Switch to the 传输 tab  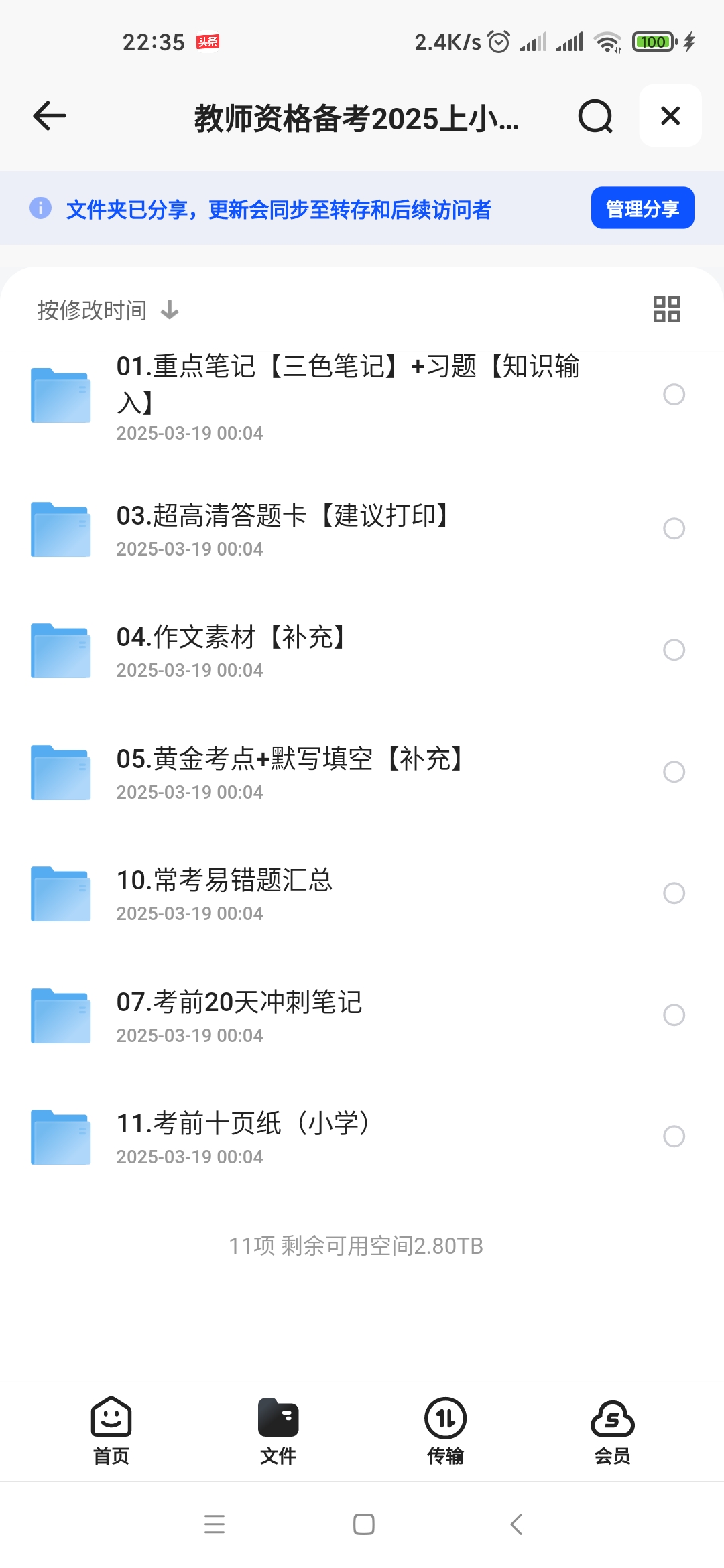(x=445, y=1431)
